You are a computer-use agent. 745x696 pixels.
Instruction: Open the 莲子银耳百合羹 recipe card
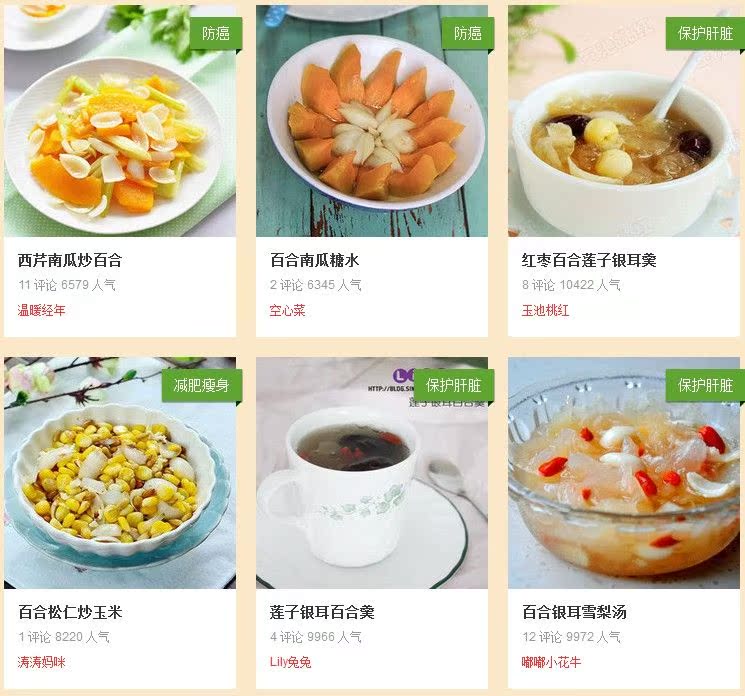click(322, 612)
